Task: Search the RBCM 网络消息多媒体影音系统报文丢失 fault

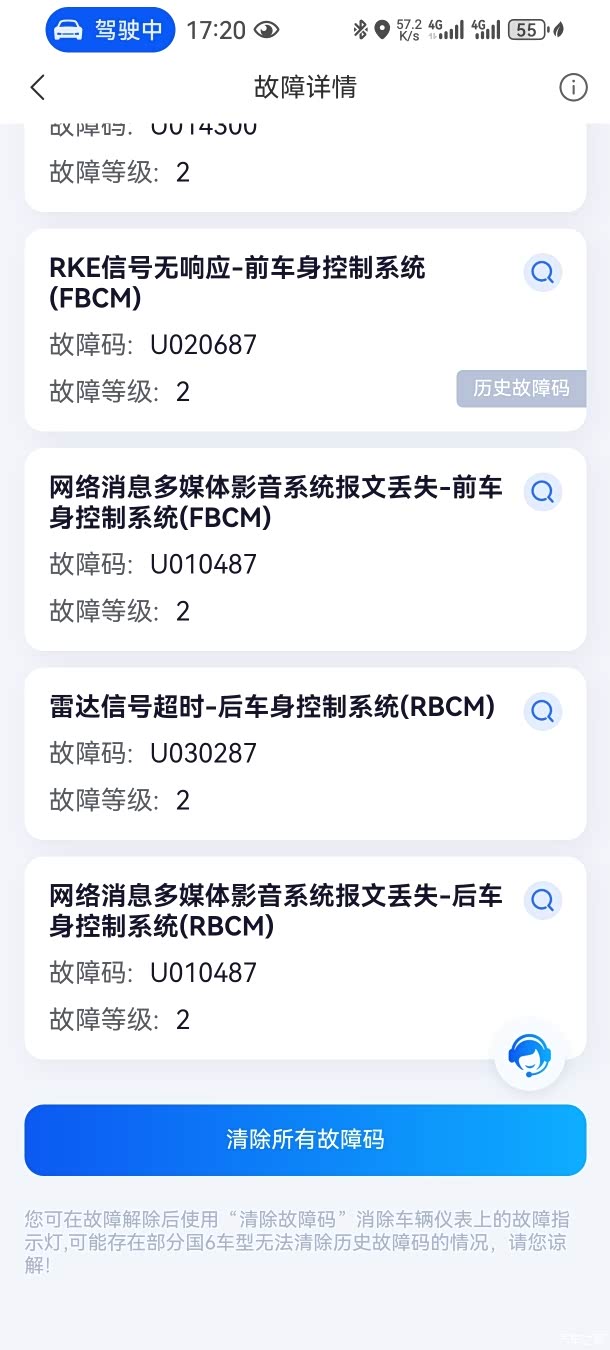Action: (543, 900)
